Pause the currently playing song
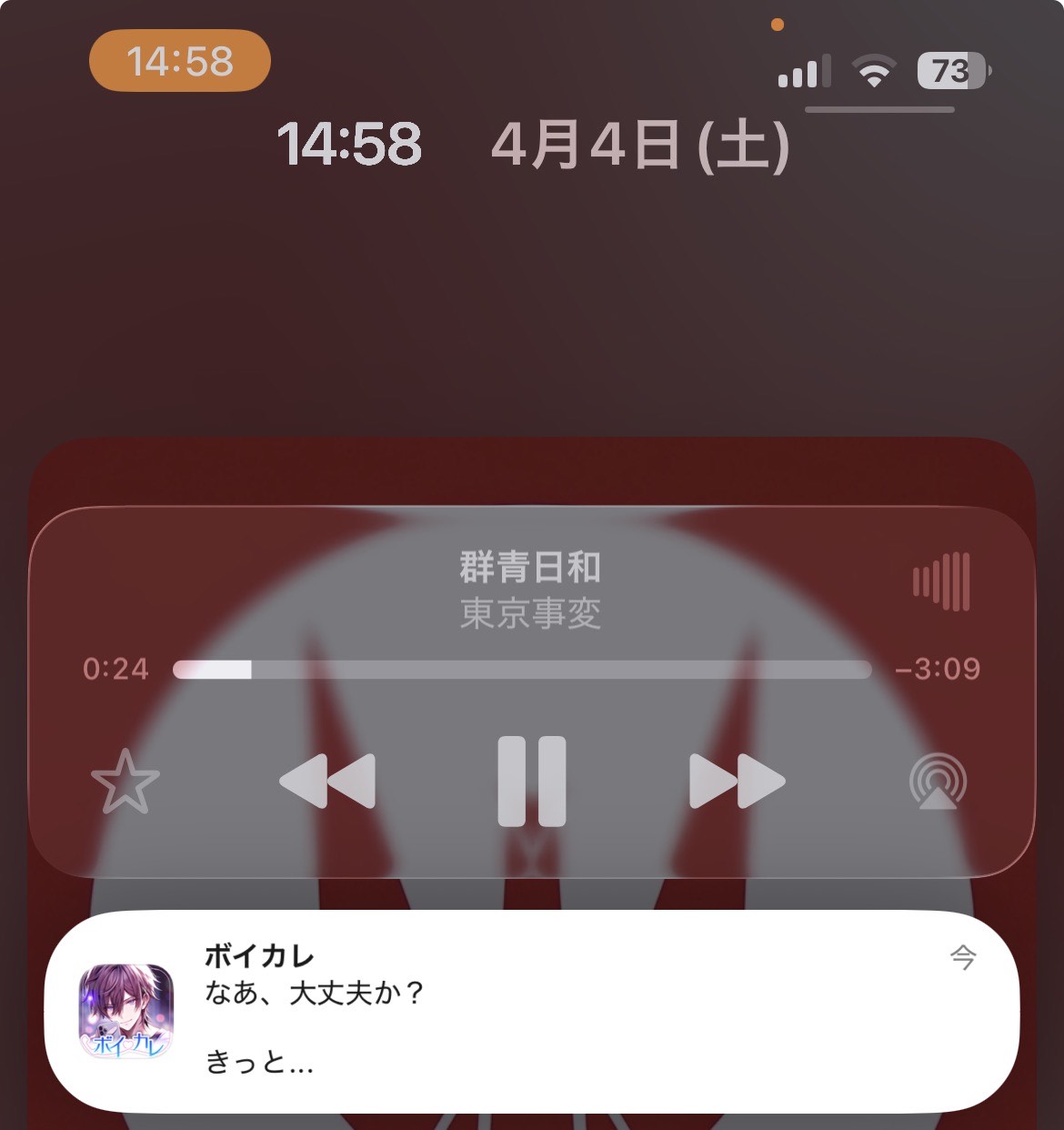The image size is (1064, 1130). point(531,783)
